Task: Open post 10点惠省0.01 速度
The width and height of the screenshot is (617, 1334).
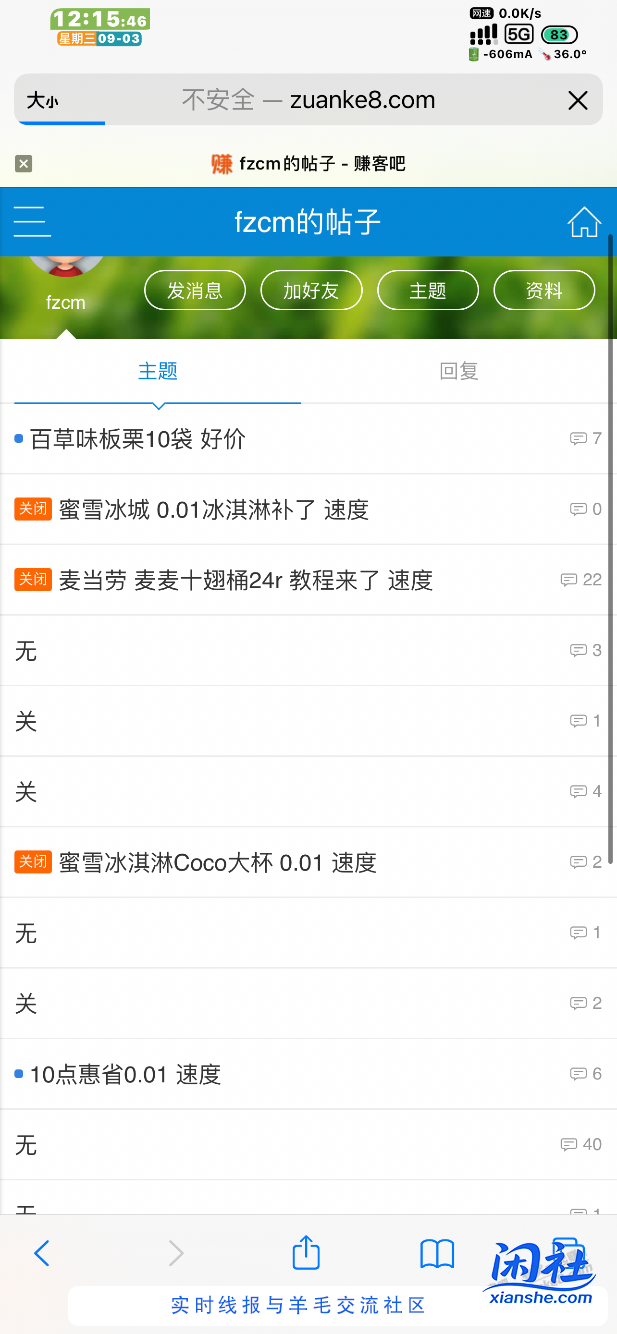Action: [125, 1074]
